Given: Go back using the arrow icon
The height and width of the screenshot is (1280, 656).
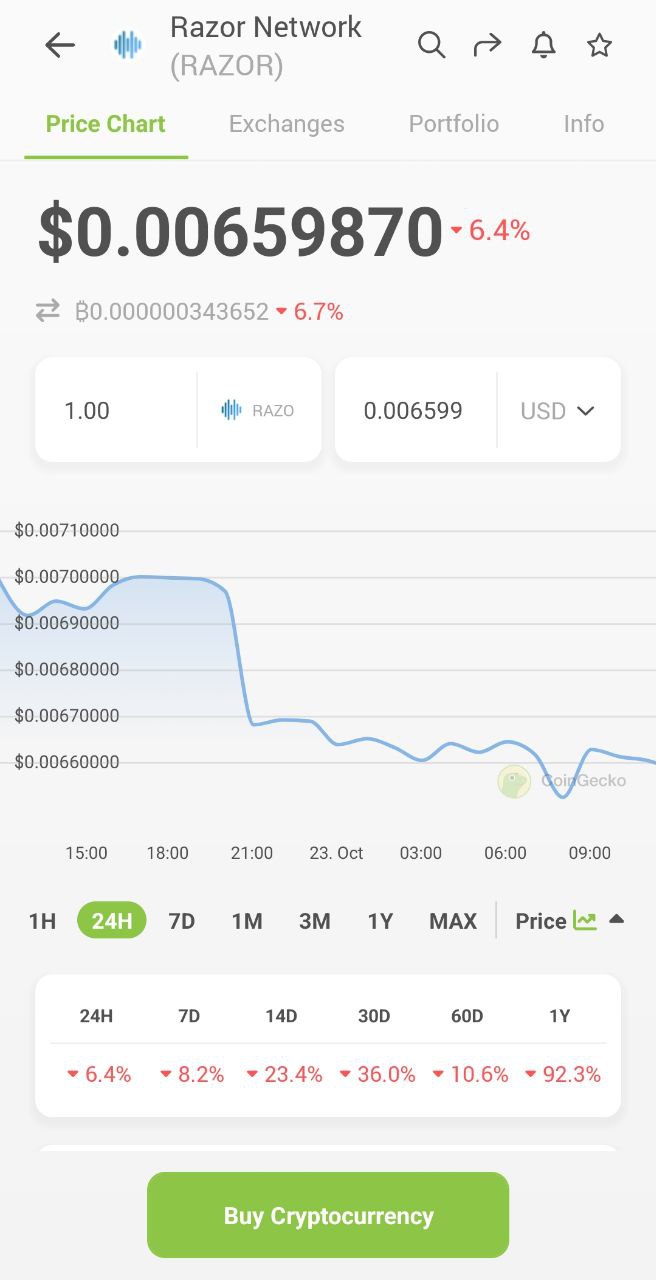Looking at the screenshot, I should (60, 45).
